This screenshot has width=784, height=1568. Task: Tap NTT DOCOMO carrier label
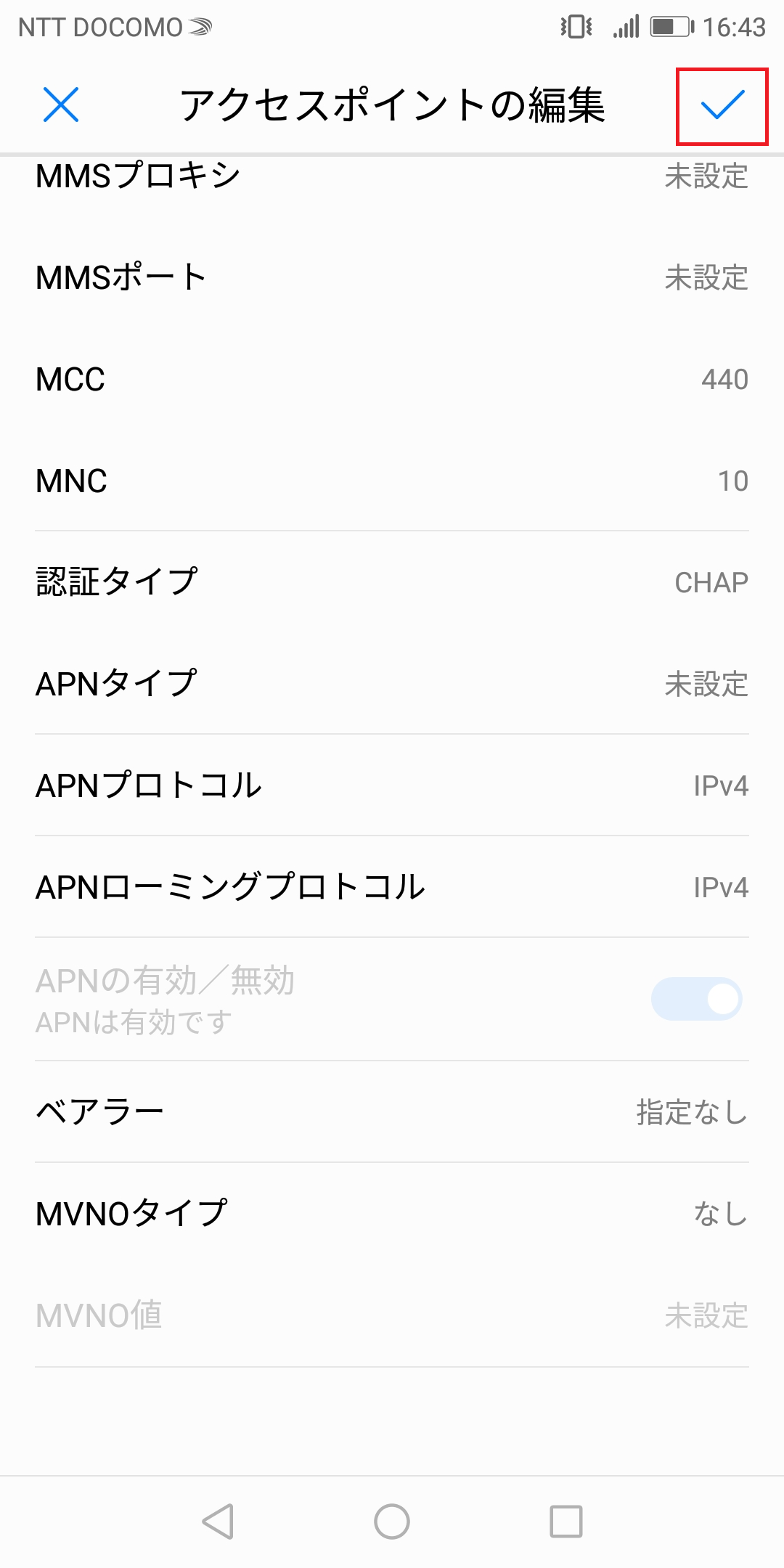click(x=94, y=27)
